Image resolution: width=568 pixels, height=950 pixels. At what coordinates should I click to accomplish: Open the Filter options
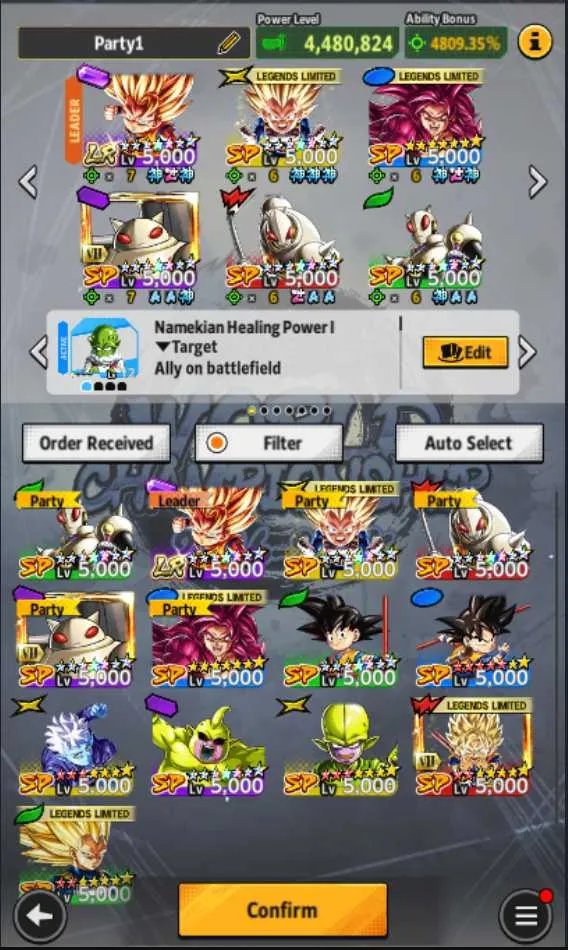tap(269, 443)
